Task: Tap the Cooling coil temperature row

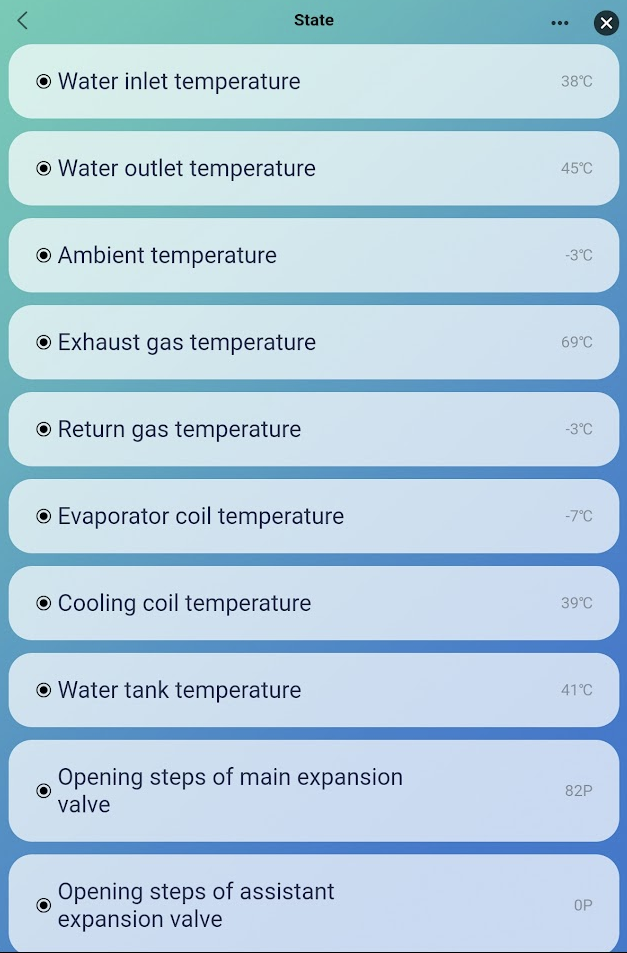Action: [x=314, y=603]
